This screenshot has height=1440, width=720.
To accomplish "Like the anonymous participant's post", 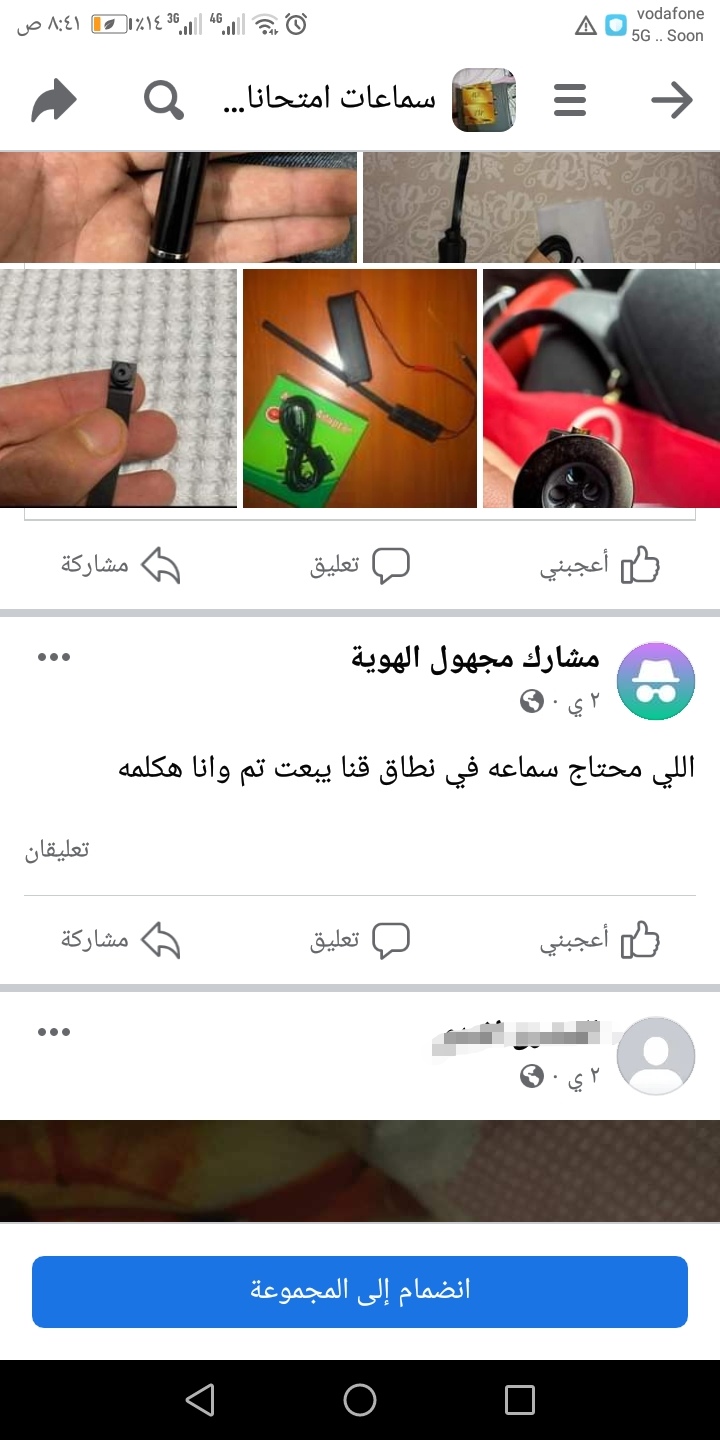I will coord(600,941).
